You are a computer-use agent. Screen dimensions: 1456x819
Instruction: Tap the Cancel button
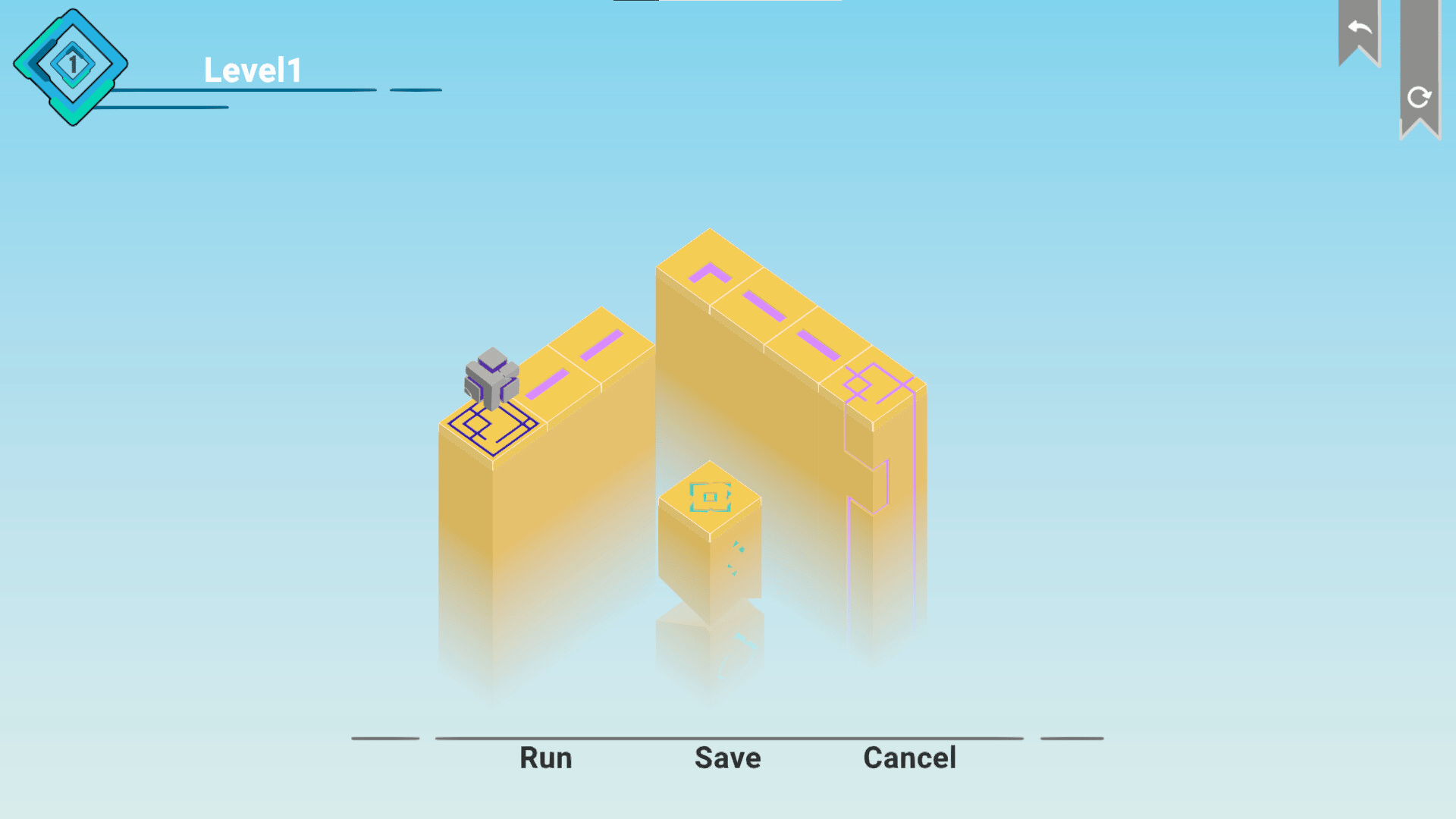[909, 758]
